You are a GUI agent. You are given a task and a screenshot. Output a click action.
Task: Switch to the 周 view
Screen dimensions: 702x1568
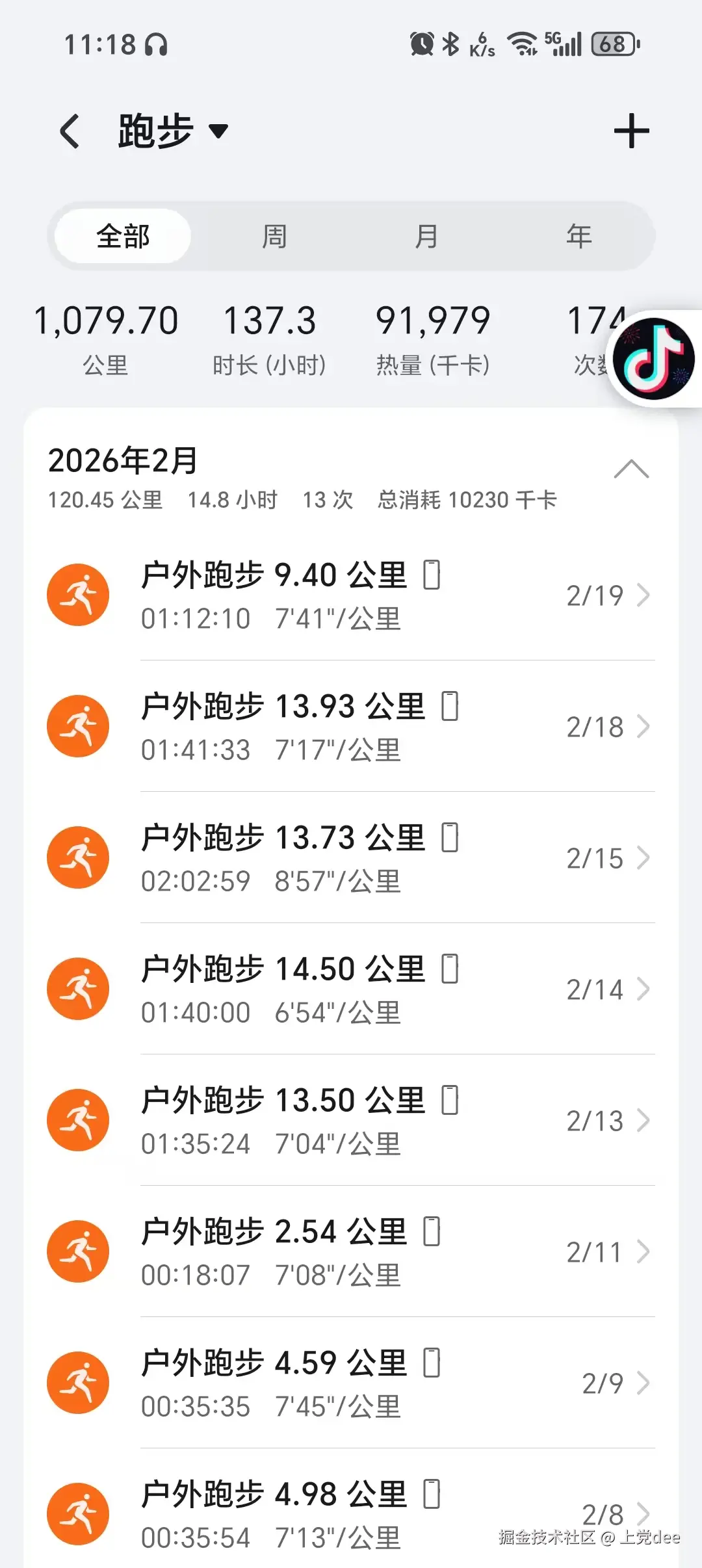click(276, 236)
